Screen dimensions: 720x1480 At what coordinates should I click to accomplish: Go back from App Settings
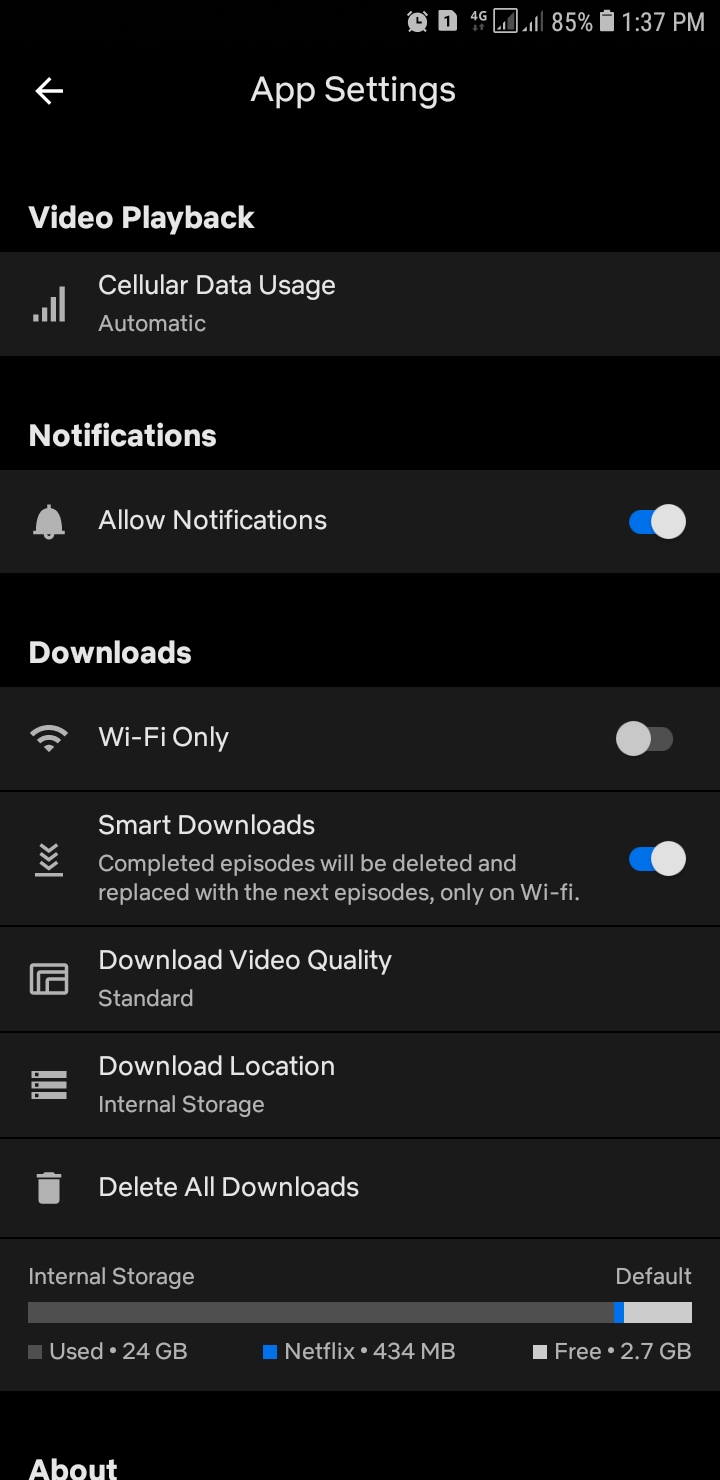pyautogui.click(x=49, y=91)
